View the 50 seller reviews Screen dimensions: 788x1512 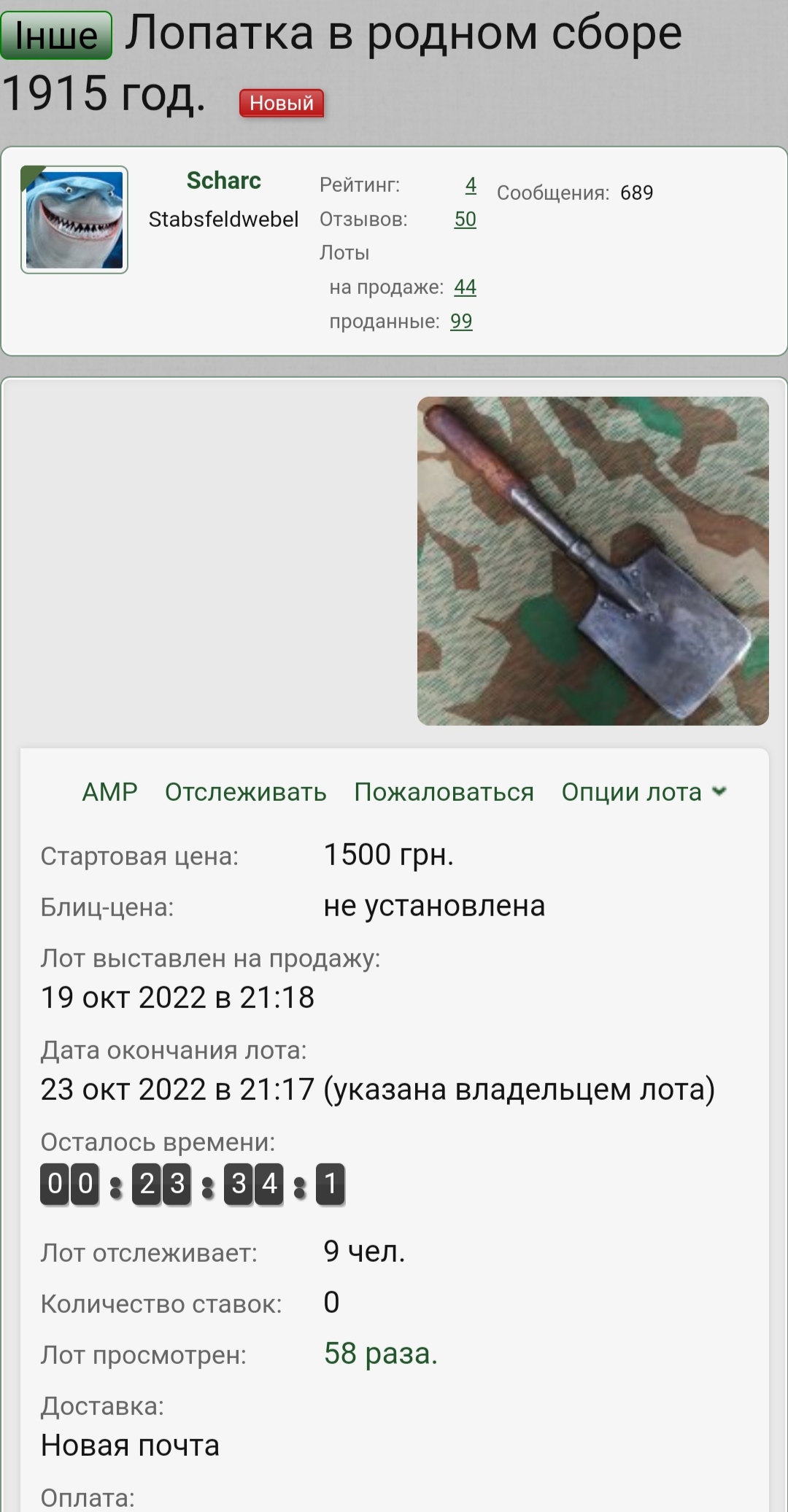(465, 219)
